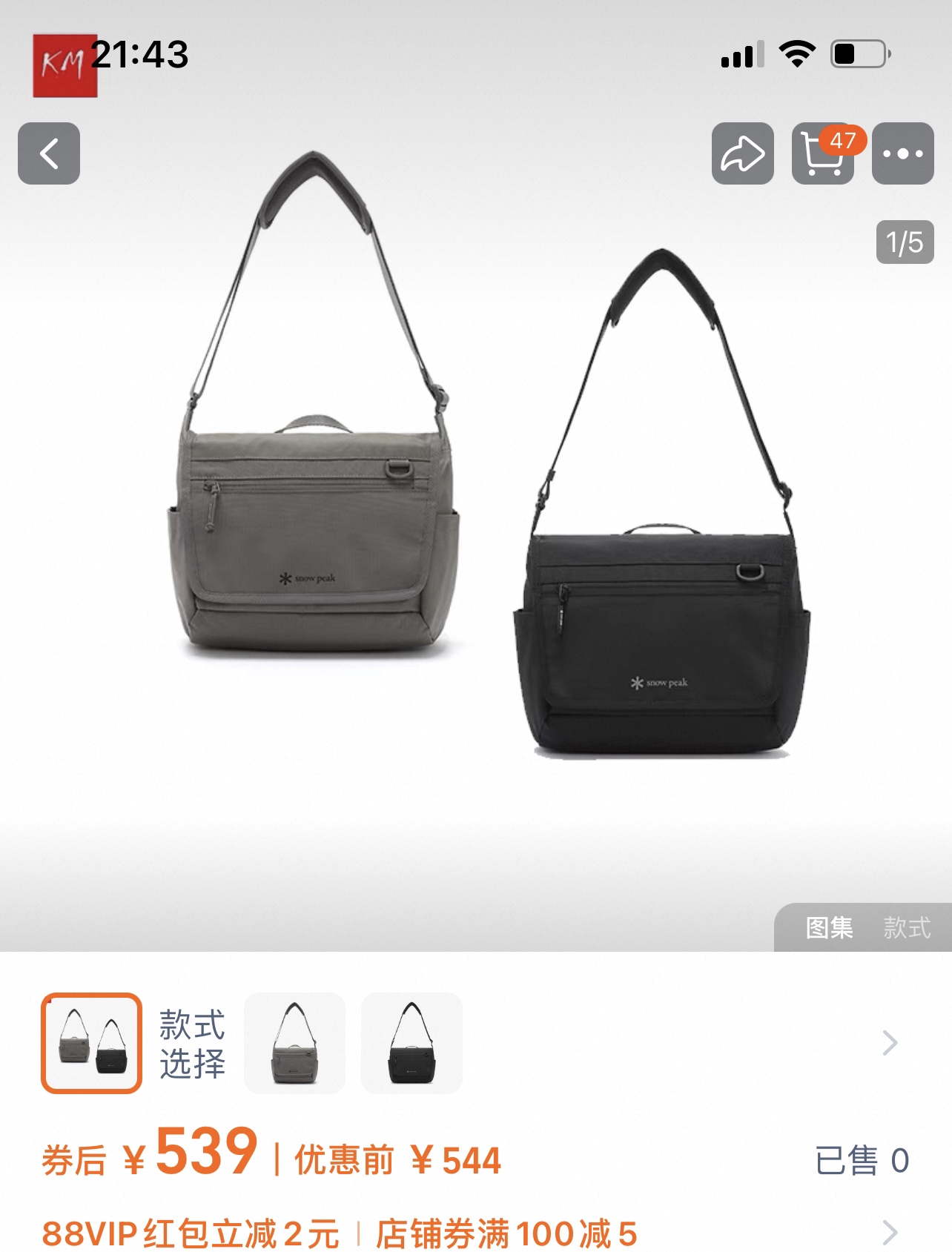Open the shopping cart with 47 items
This screenshot has width=952, height=1252.
tap(822, 153)
